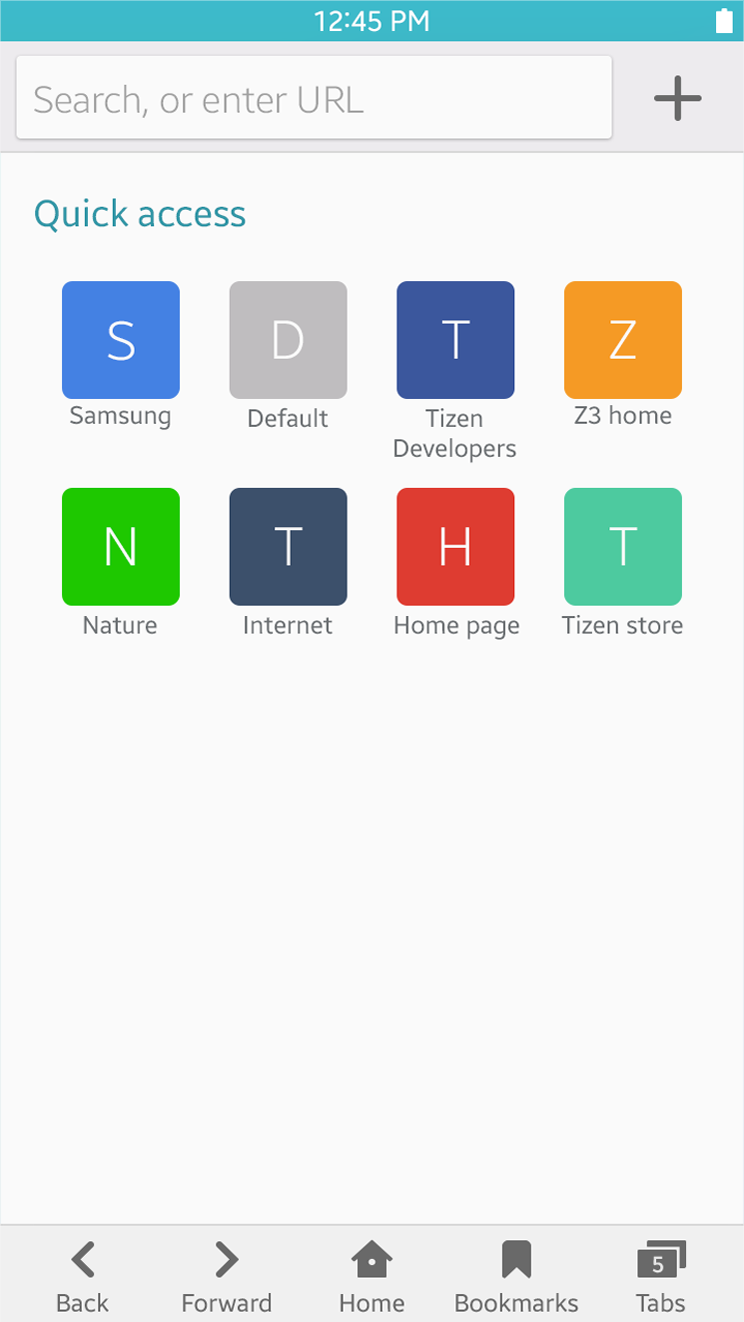
Task: Go to the Home page shortcut
Action: tap(455, 547)
